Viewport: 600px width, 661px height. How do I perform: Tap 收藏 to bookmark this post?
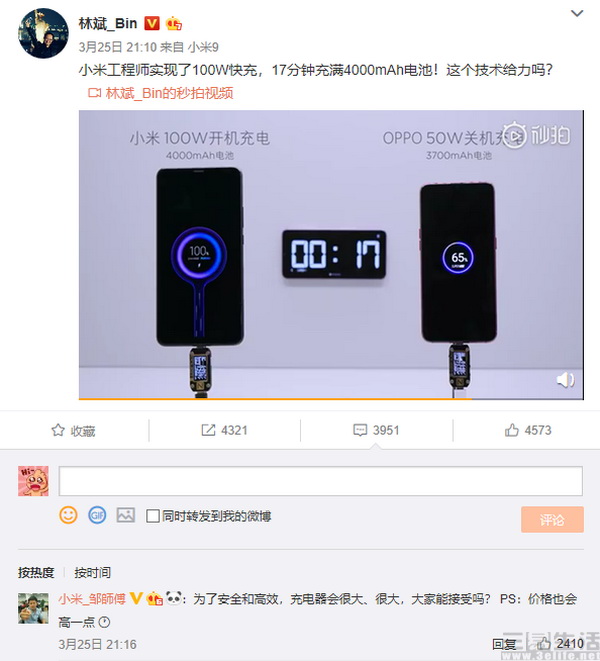pyautogui.click(x=73, y=430)
